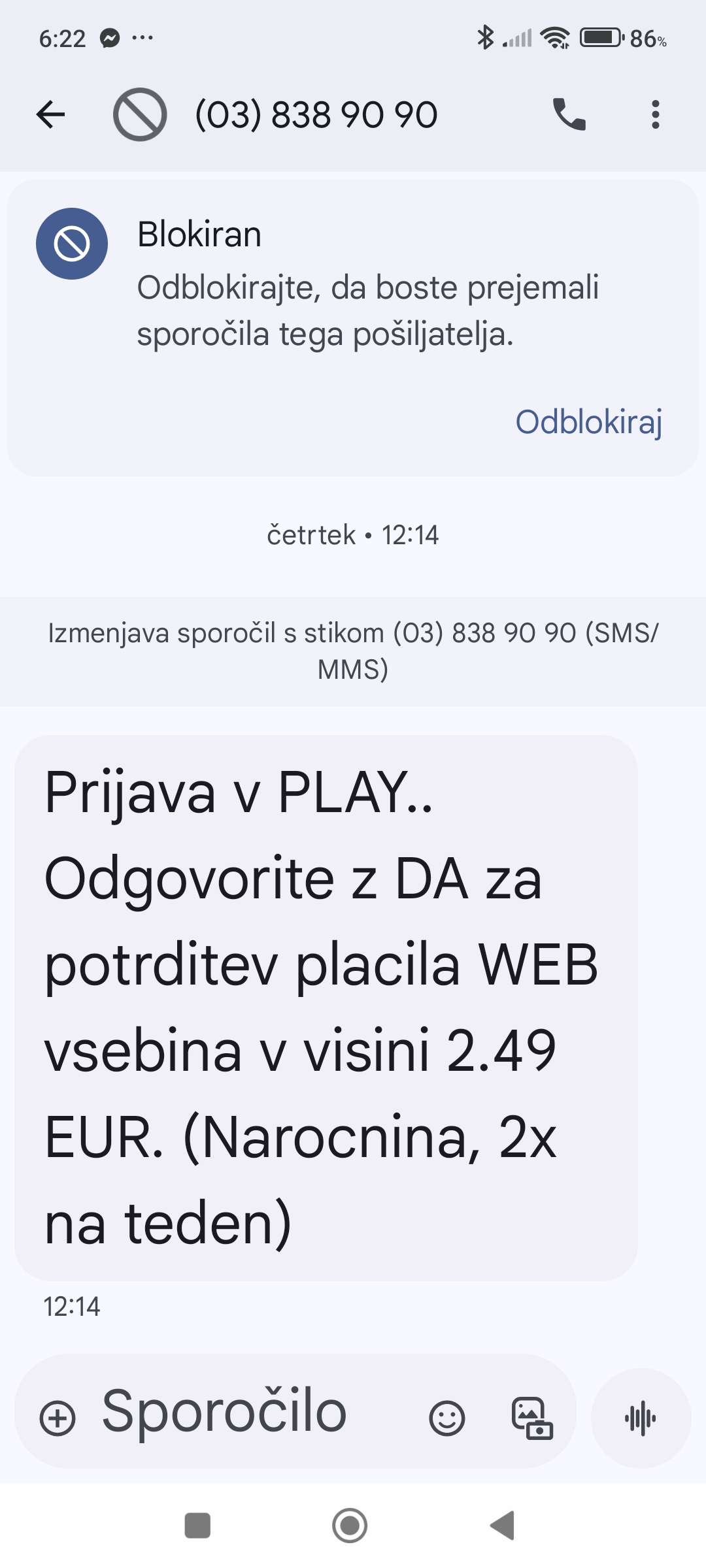Open the three-dot overflow menu

[x=655, y=115]
